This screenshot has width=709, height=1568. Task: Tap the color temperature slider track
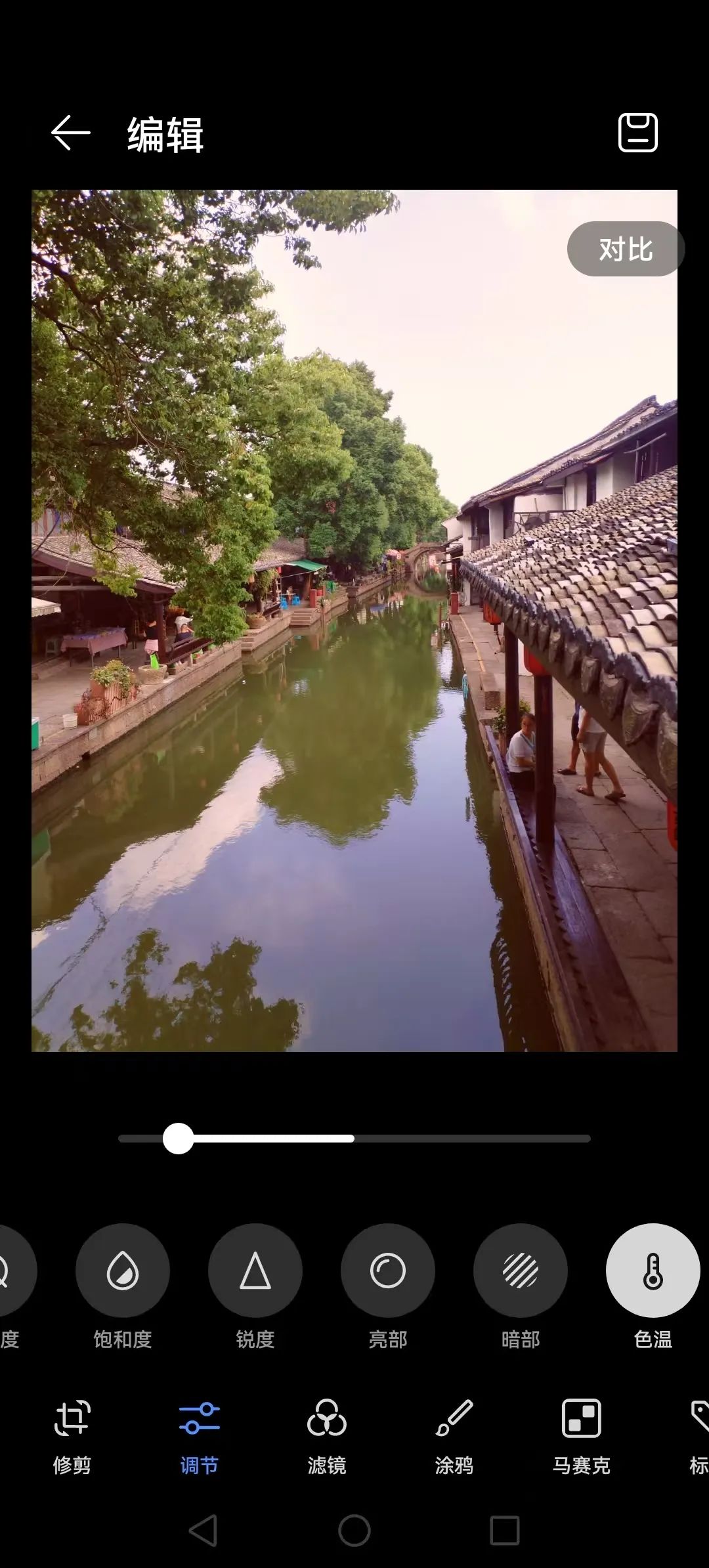[x=354, y=1139]
